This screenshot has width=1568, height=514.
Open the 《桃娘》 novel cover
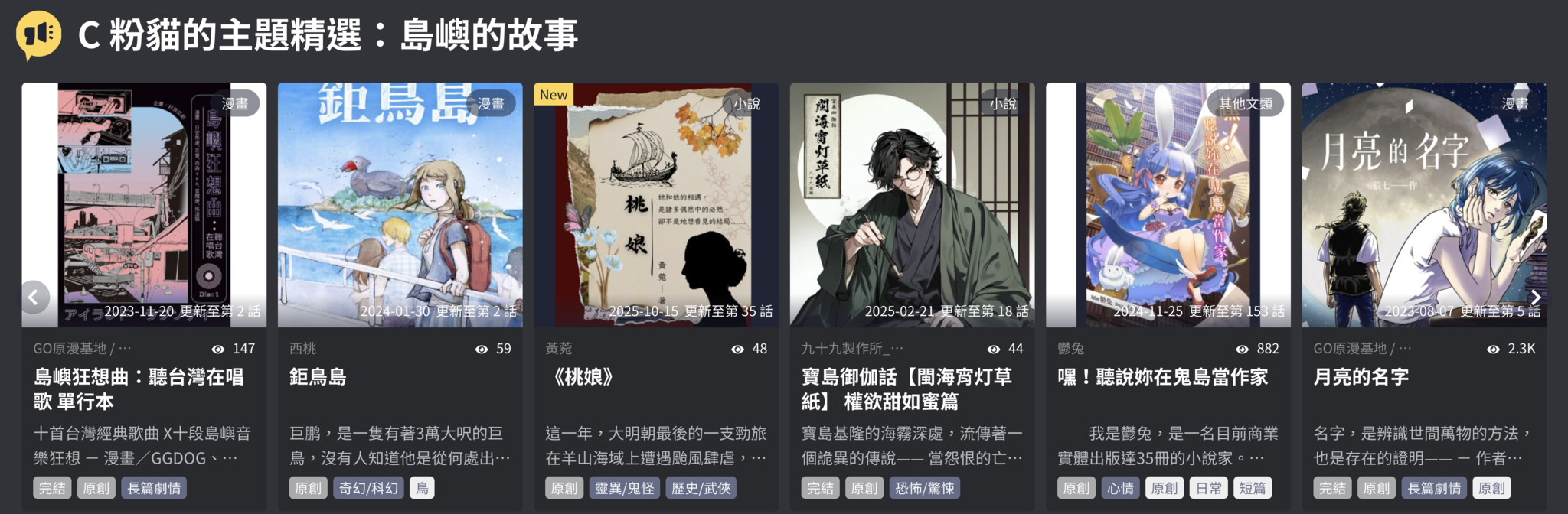click(656, 204)
